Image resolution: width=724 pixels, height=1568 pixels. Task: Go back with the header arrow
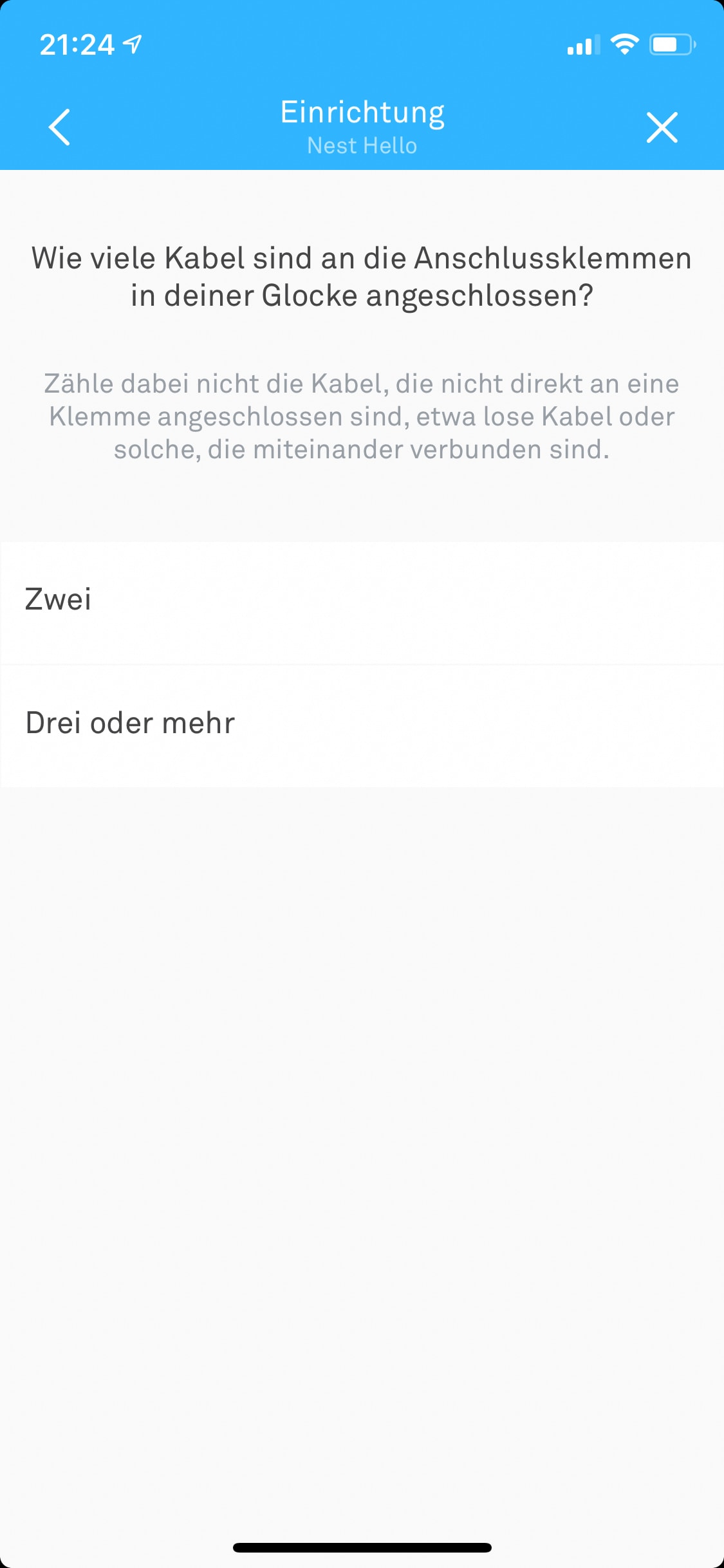point(59,127)
